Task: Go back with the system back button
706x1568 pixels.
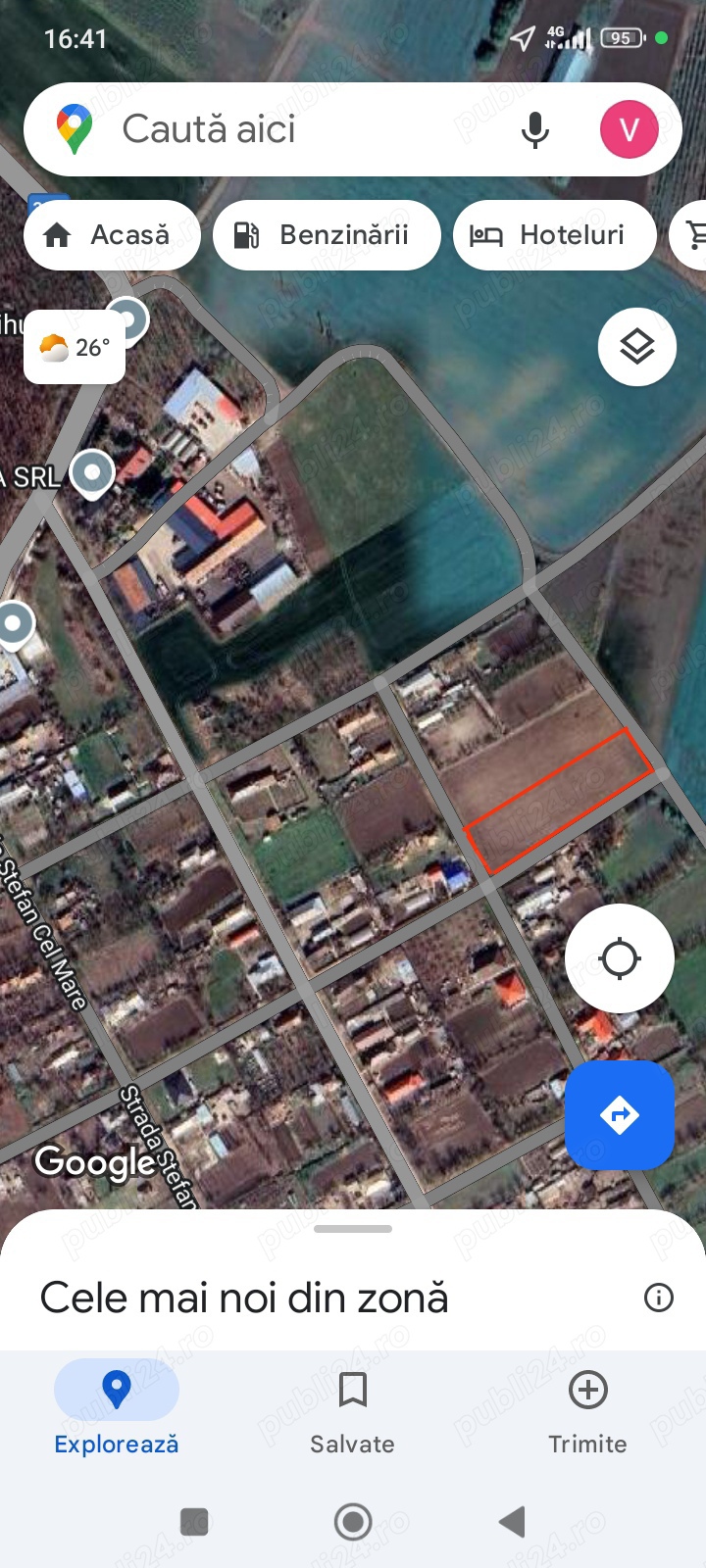Action: (512, 1522)
